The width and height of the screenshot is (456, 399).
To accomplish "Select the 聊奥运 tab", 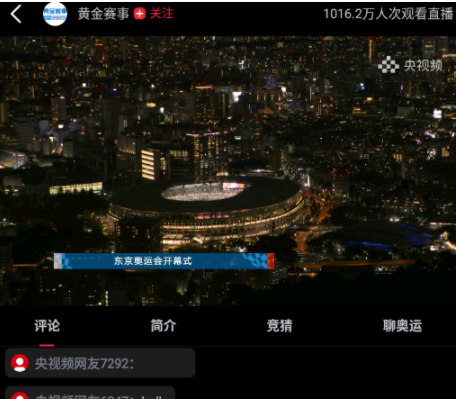I will 402,326.
